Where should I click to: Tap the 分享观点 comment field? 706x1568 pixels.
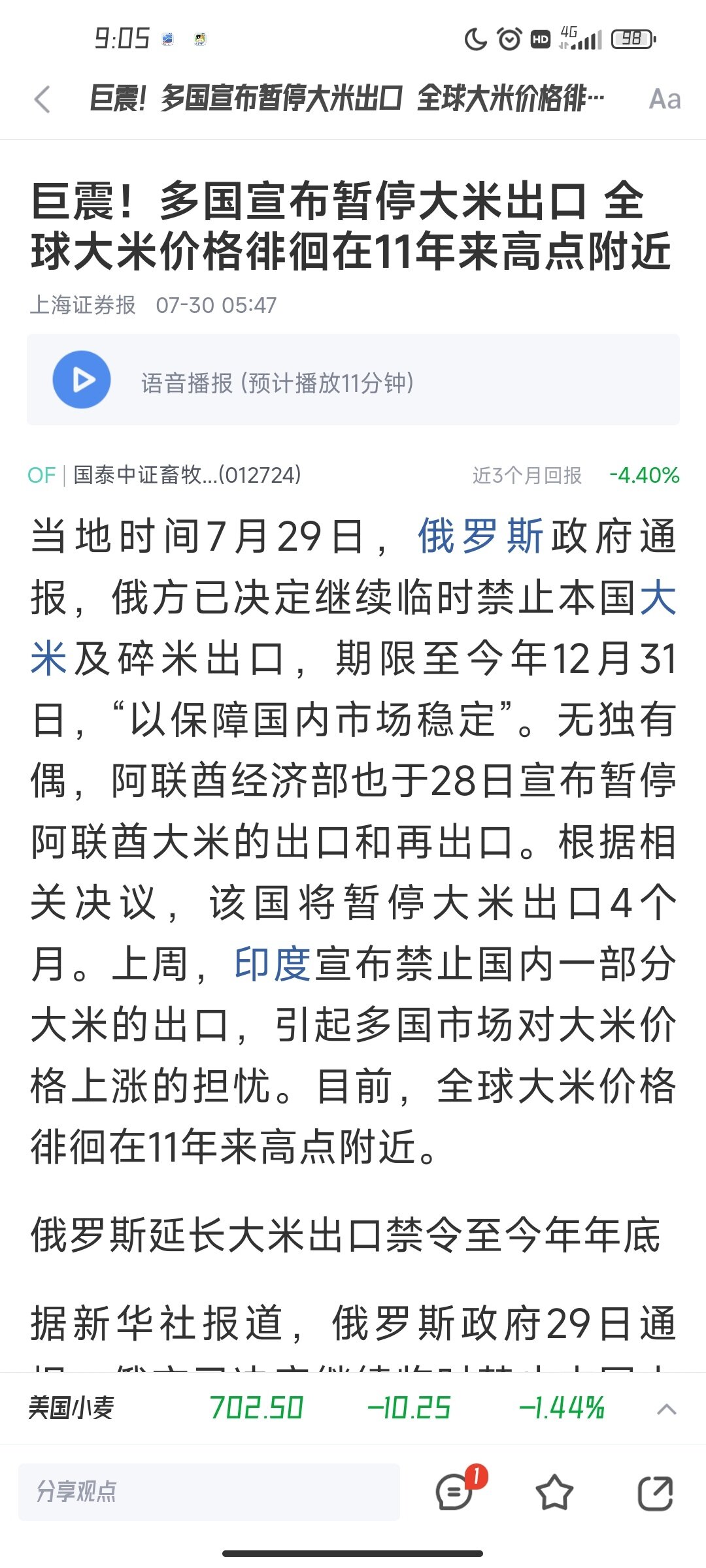click(x=209, y=1492)
